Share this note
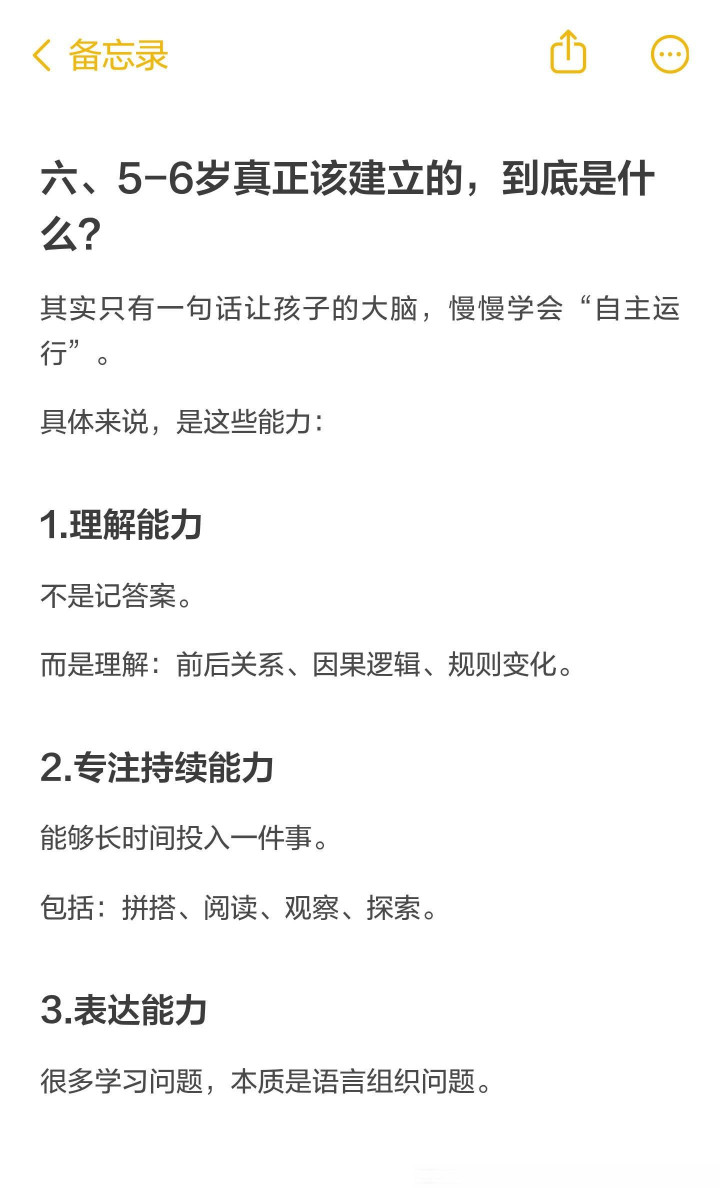The height and width of the screenshot is (1200, 720). coord(568,52)
